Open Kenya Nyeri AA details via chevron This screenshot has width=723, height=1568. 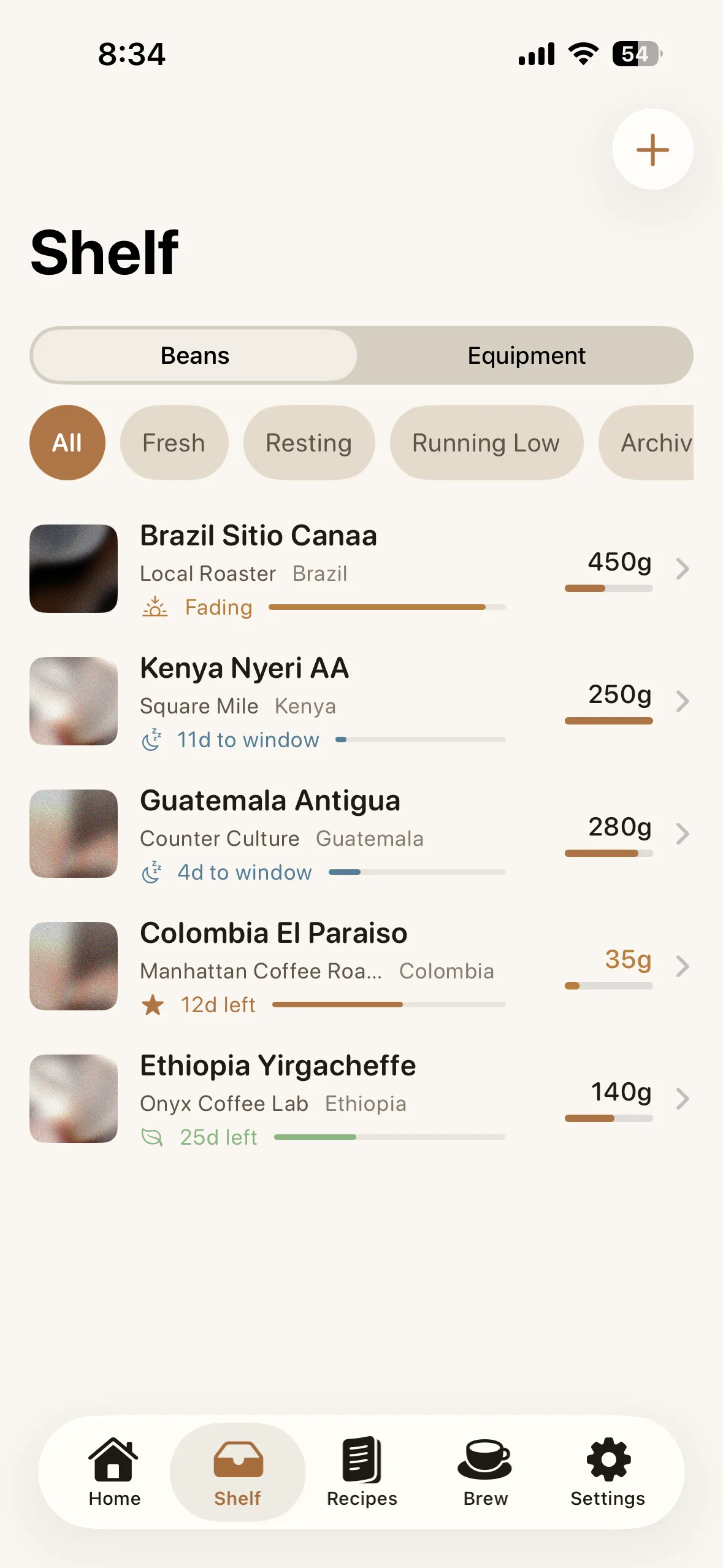(683, 701)
